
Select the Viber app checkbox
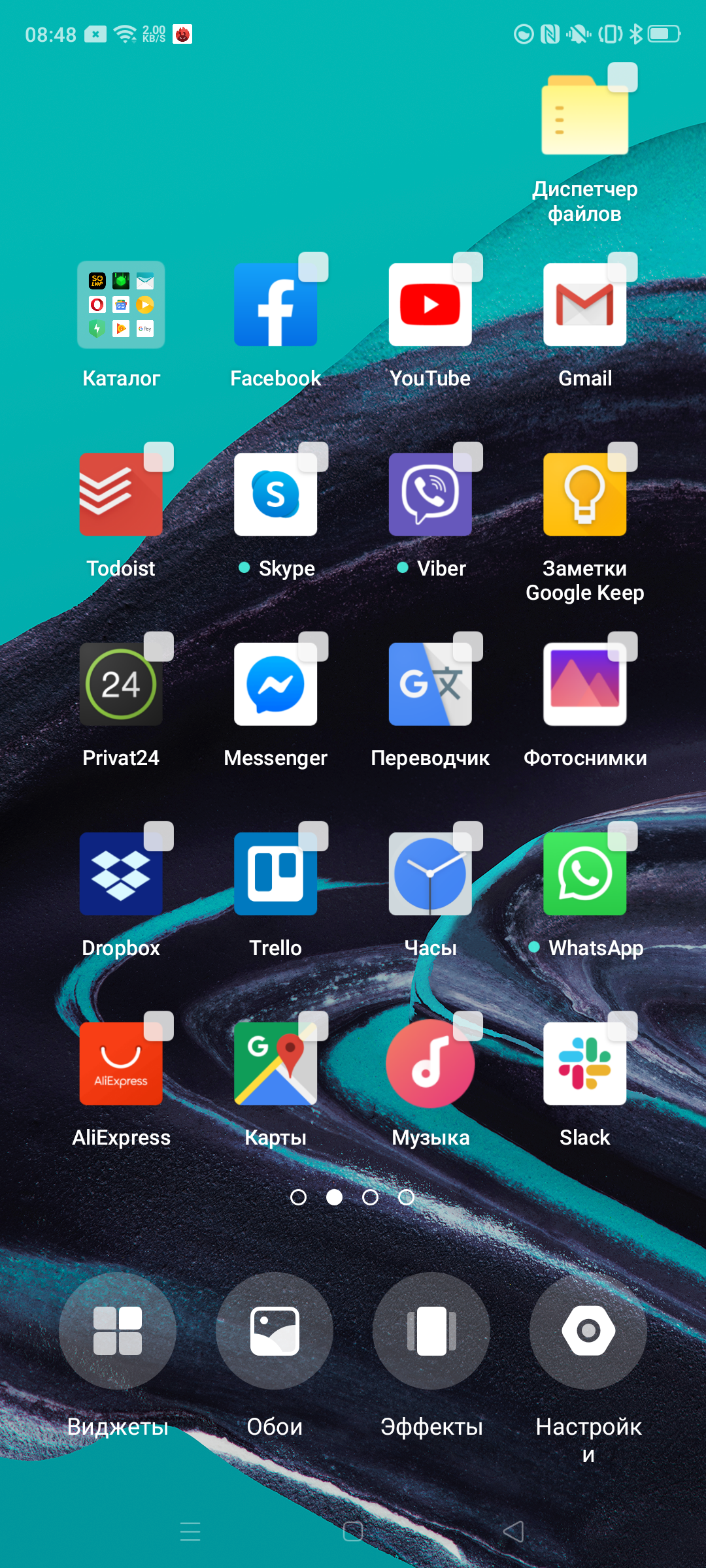click(467, 457)
